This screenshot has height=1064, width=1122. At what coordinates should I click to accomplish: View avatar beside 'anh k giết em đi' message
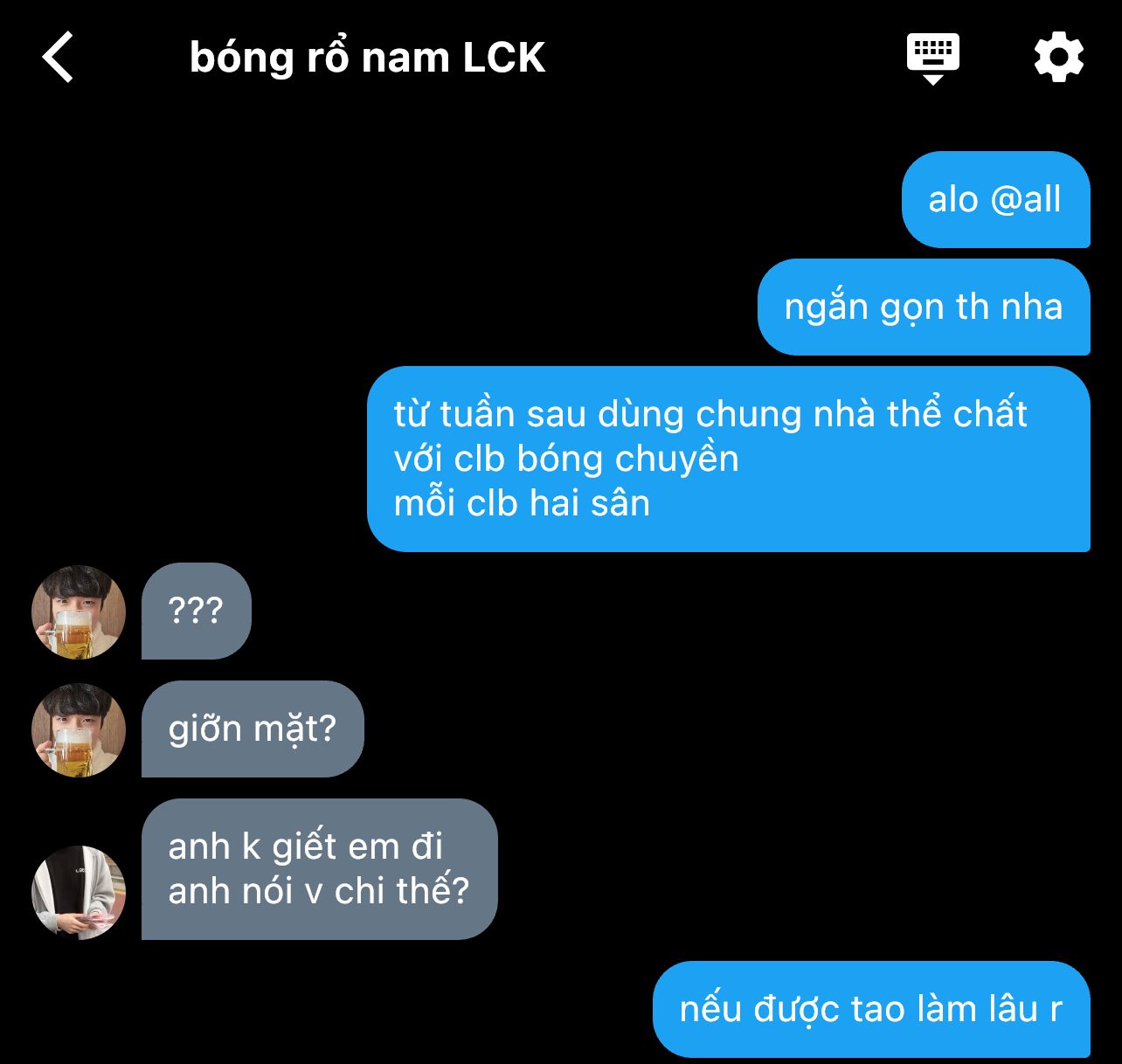coord(79,892)
